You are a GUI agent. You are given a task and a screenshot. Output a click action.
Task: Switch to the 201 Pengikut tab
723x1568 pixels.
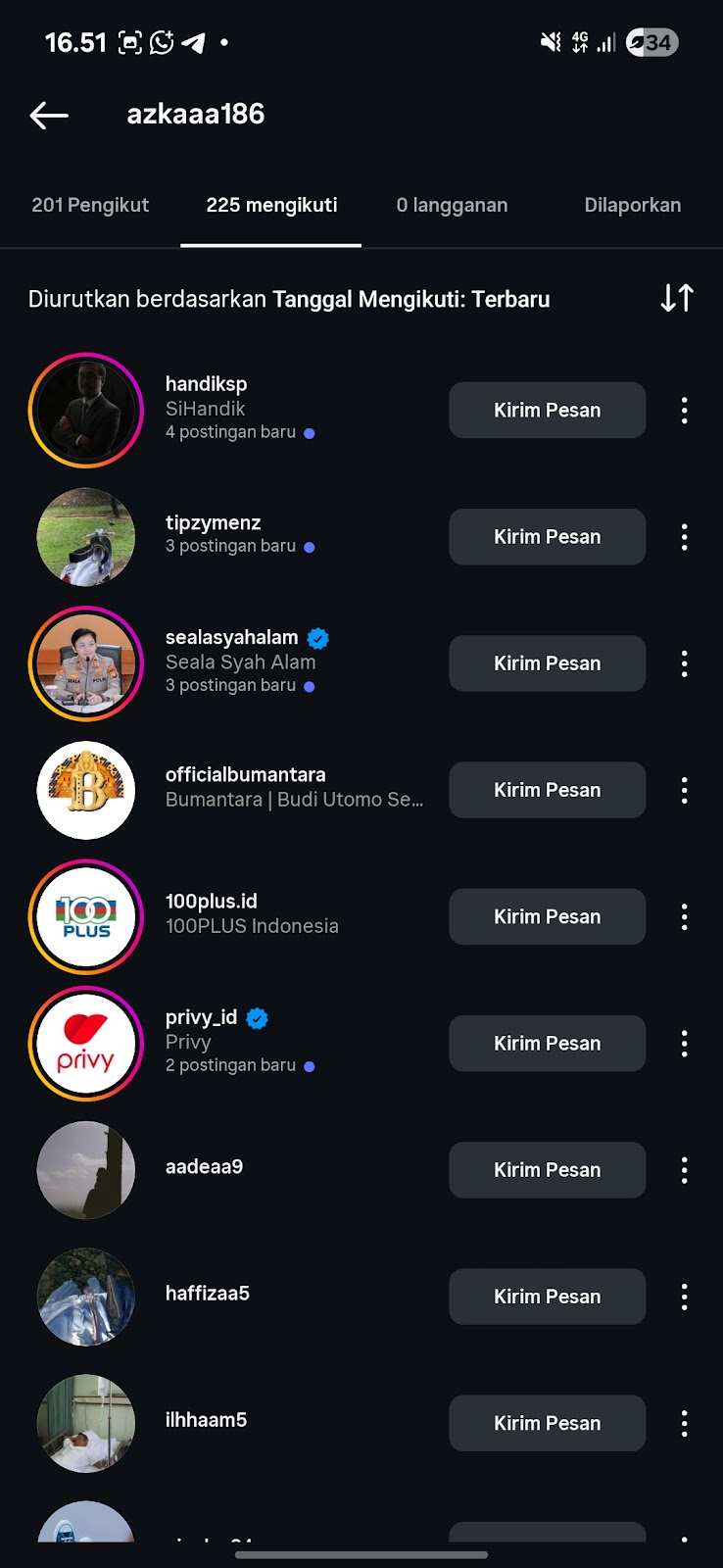tap(90, 206)
